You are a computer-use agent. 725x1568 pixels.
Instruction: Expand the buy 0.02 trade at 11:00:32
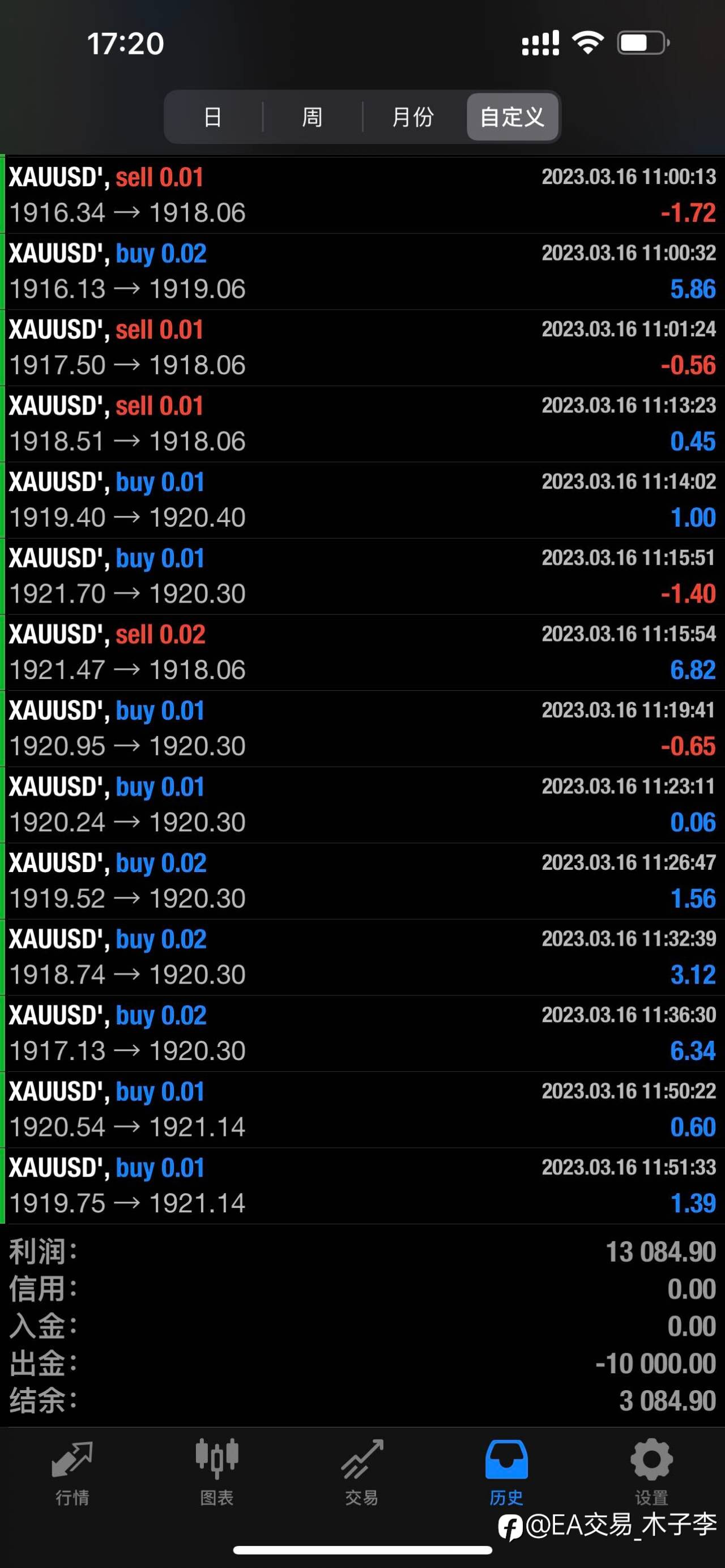[364, 271]
